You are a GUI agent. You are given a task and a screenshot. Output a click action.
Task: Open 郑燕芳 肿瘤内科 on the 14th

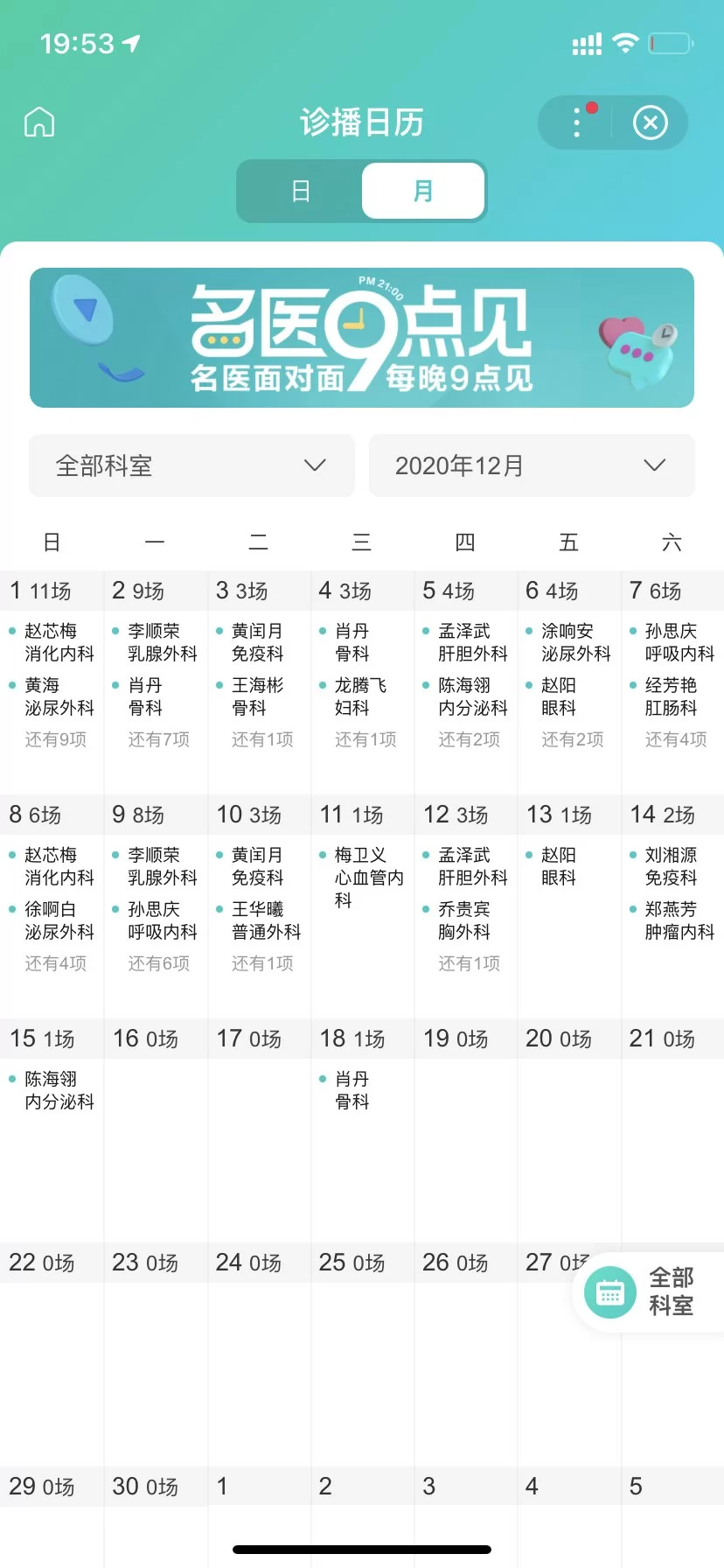pyautogui.click(x=679, y=920)
